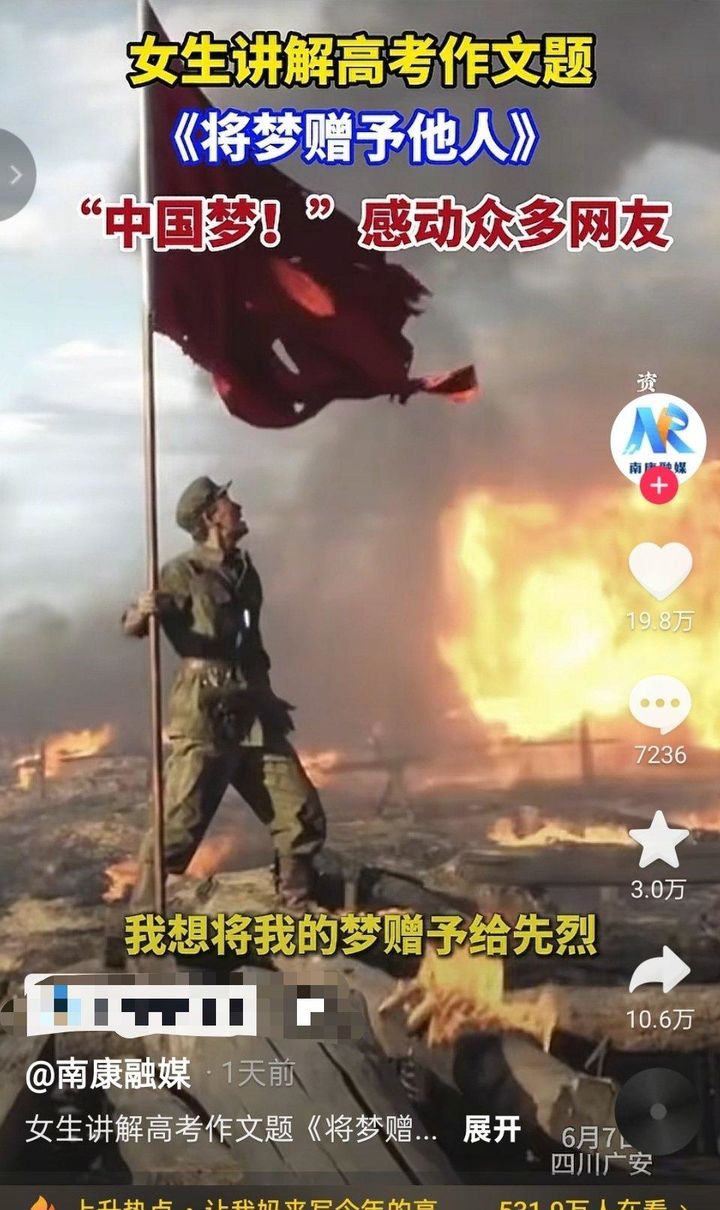Open the comments with 7236 replies
720x1210 pixels.
(x=660, y=704)
